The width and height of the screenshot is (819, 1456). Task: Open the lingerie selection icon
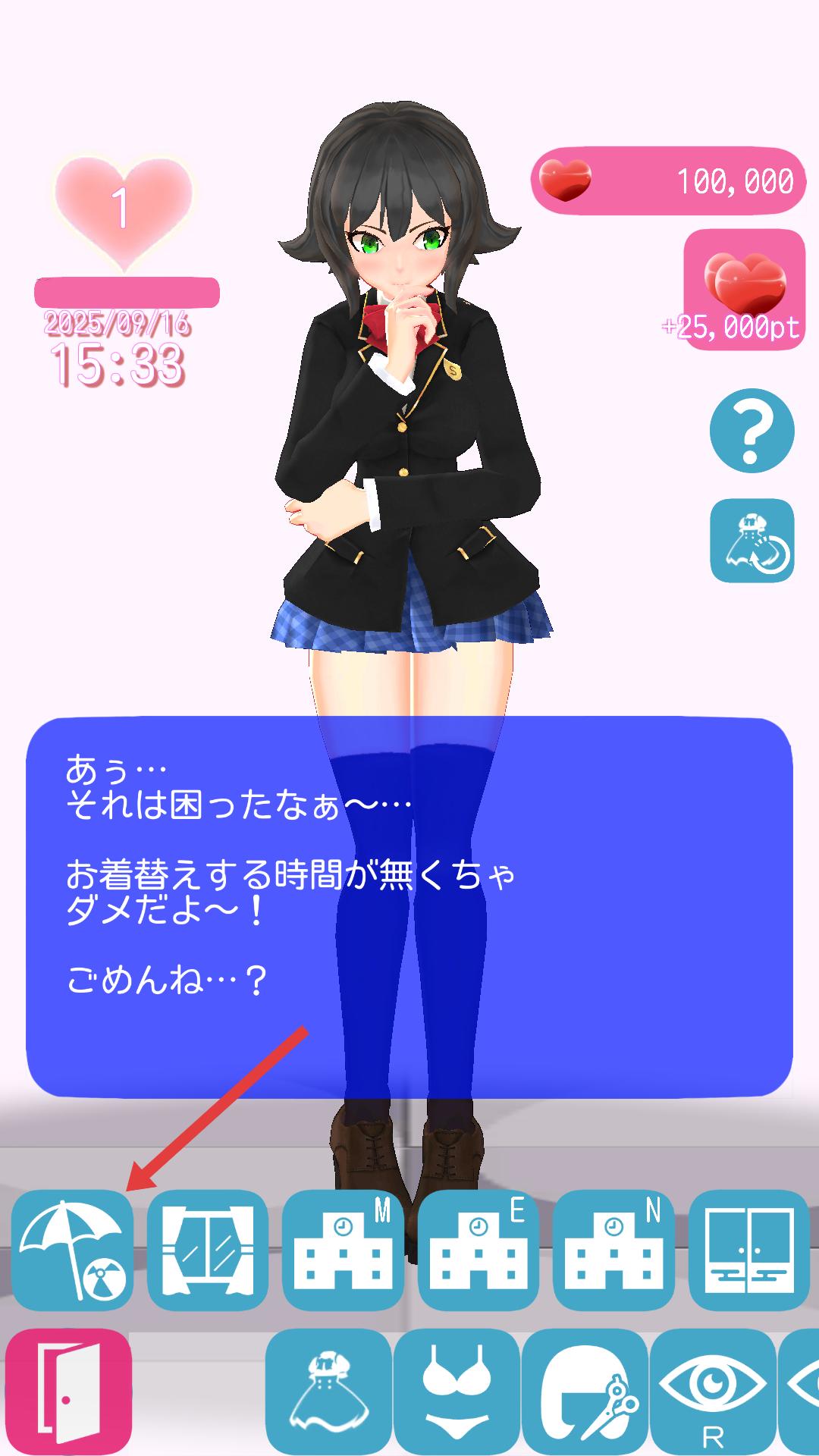click(x=457, y=1392)
